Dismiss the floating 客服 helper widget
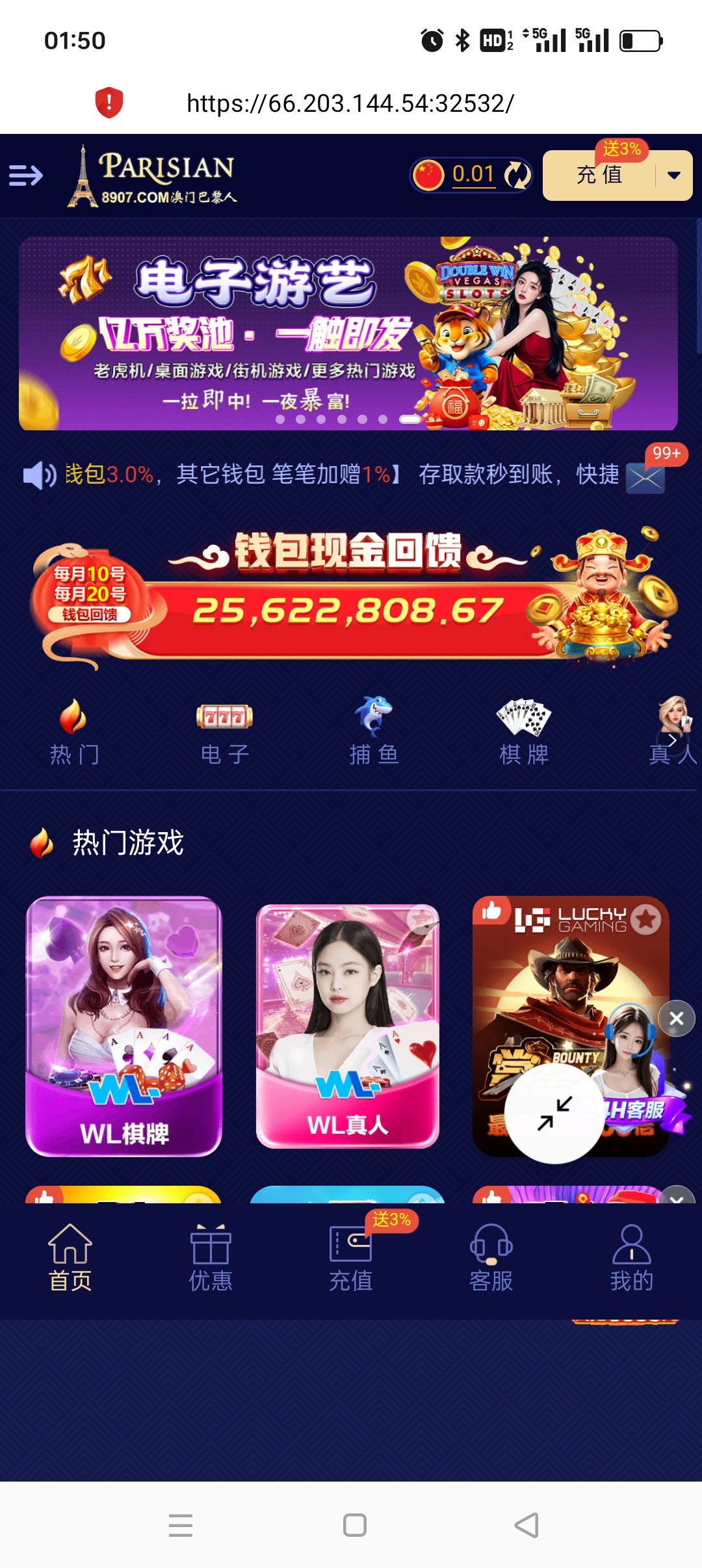 point(676,1018)
